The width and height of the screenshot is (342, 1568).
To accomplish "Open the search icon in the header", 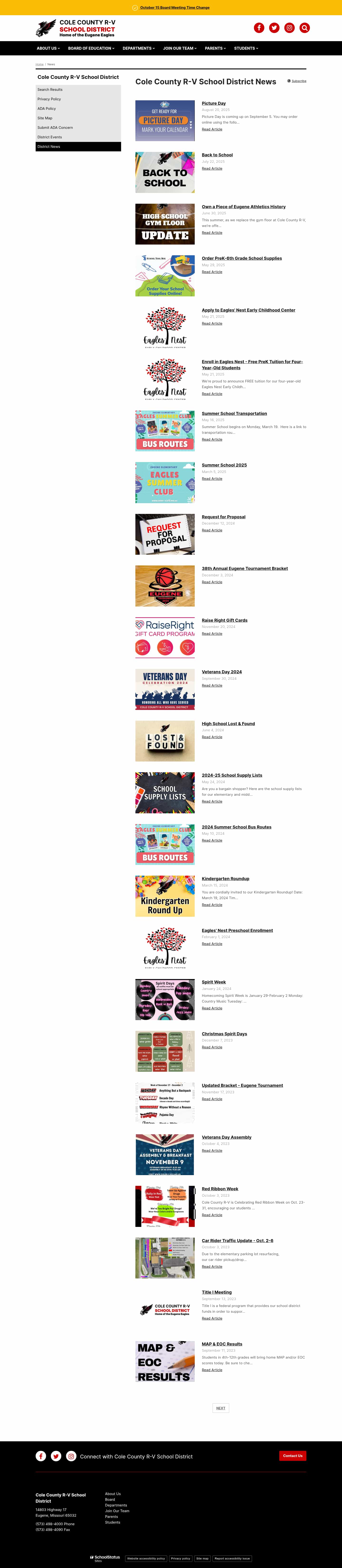I will click(x=304, y=28).
